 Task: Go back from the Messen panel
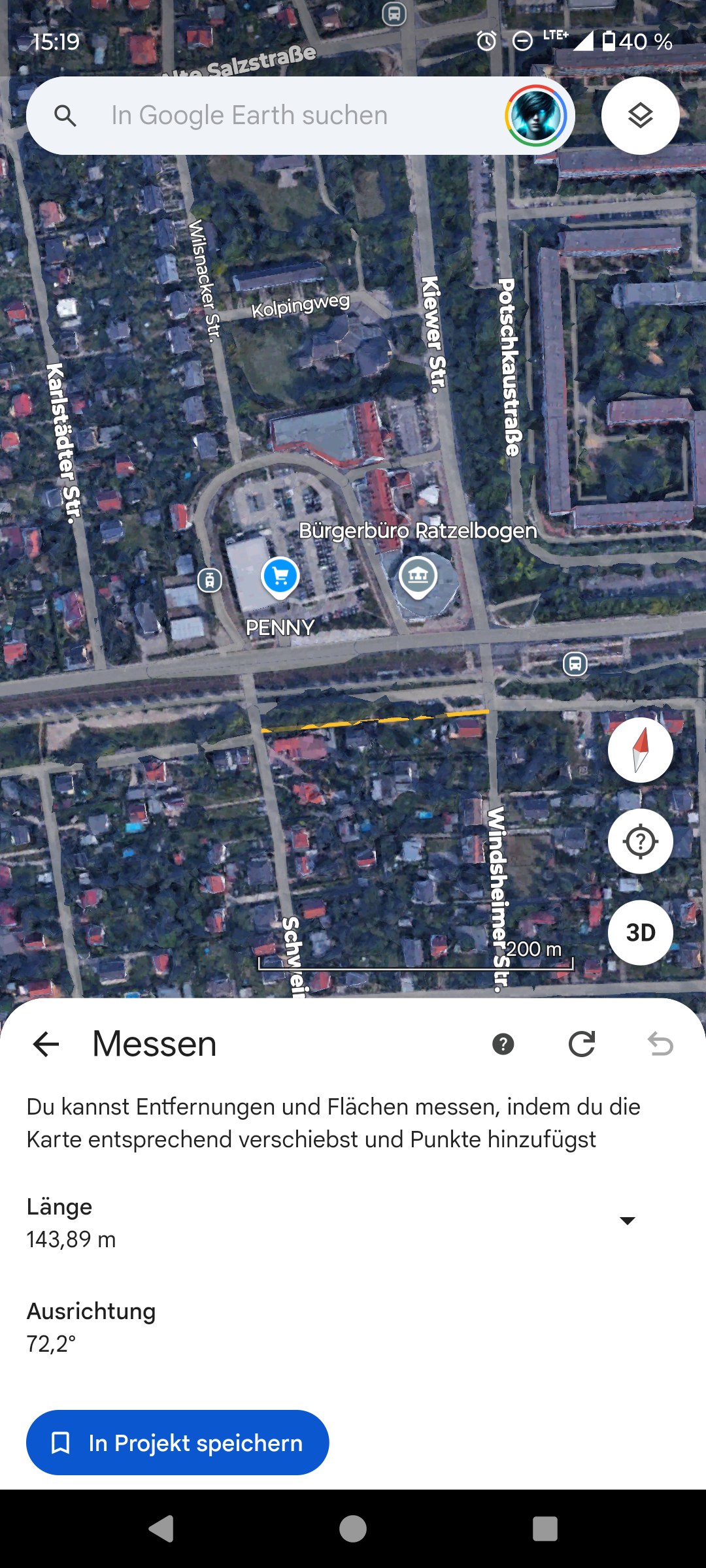pyautogui.click(x=46, y=1044)
